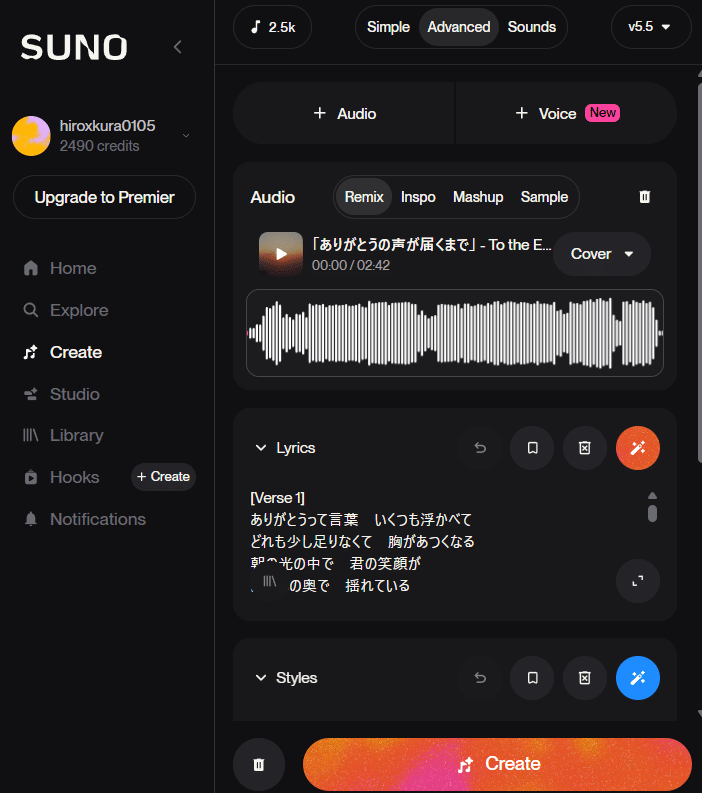This screenshot has width=702, height=793.
Task: Collapse the Suno sidebar
Action: tap(178, 46)
